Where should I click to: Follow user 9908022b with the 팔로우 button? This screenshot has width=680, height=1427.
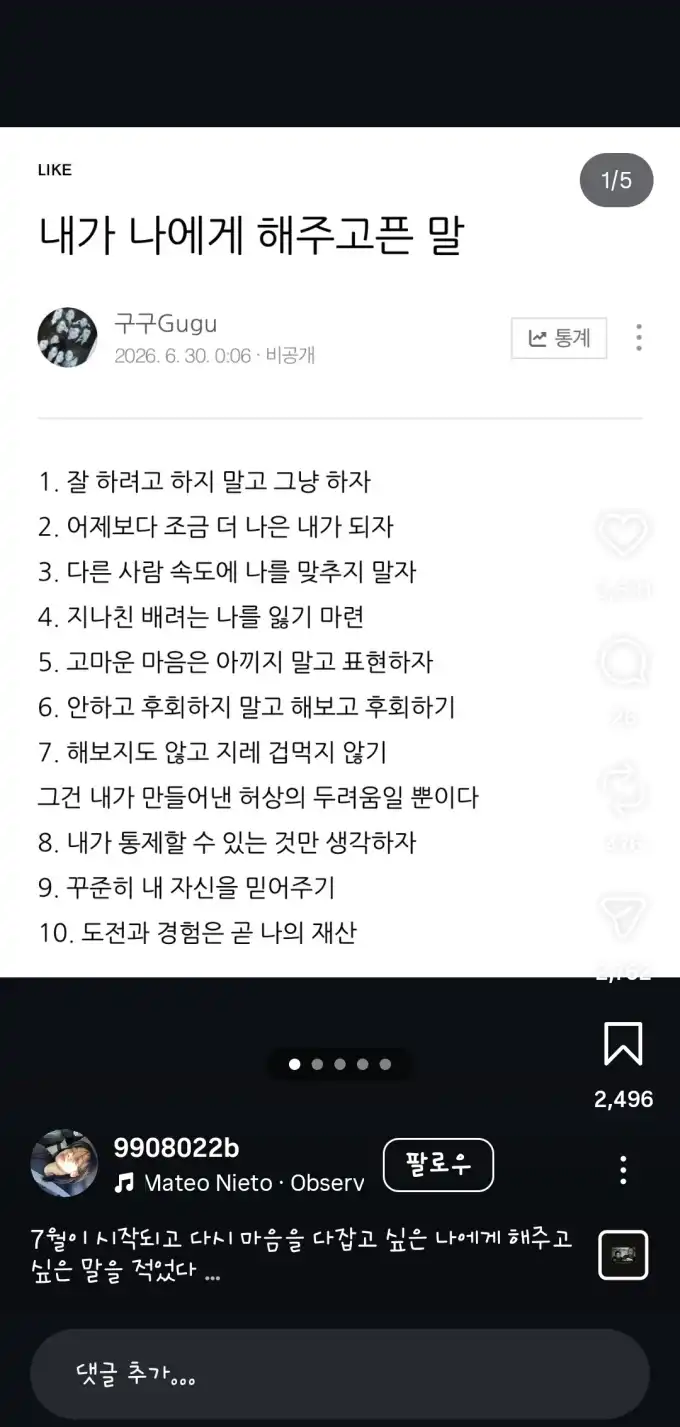[438, 1165]
